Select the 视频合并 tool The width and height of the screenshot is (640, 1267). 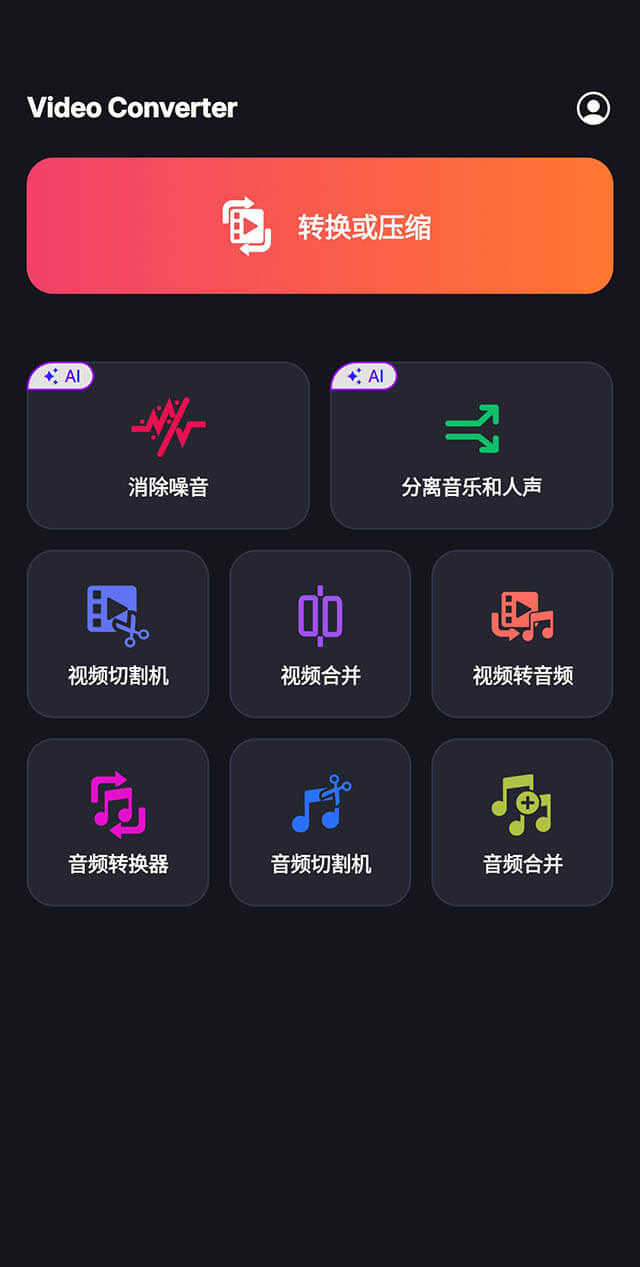[x=320, y=634]
